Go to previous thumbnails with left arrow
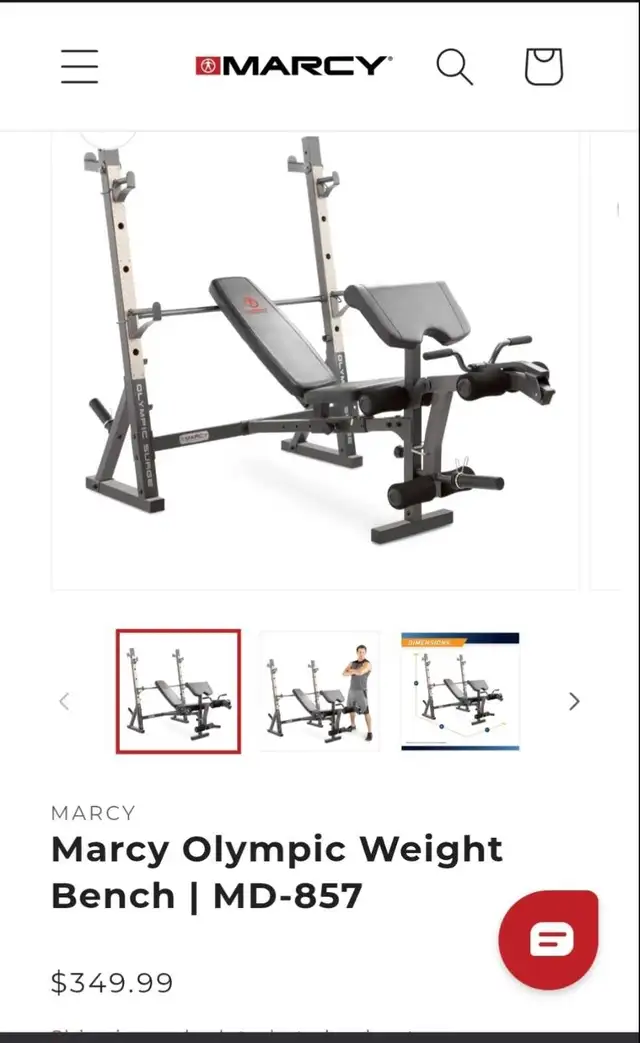The height and width of the screenshot is (1043, 640). tap(65, 701)
